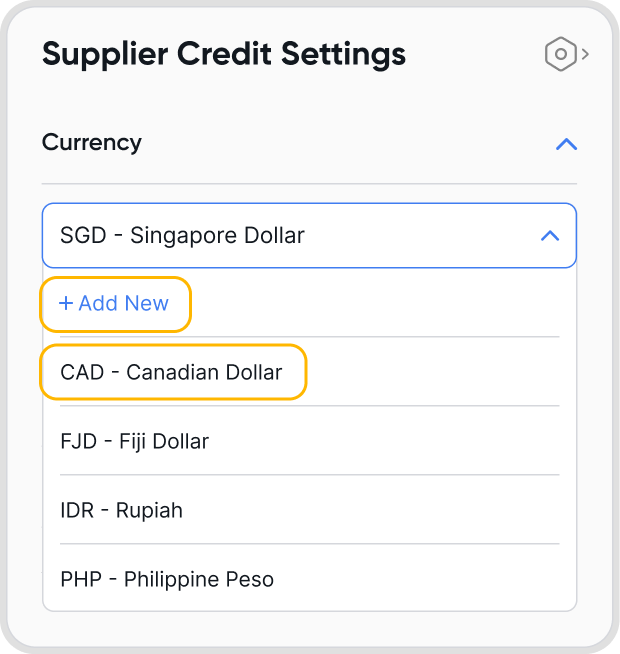Close the SGD - Singapore Dollar dropdown
This screenshot has width=620, height=654.
click(x=549, y=236)
